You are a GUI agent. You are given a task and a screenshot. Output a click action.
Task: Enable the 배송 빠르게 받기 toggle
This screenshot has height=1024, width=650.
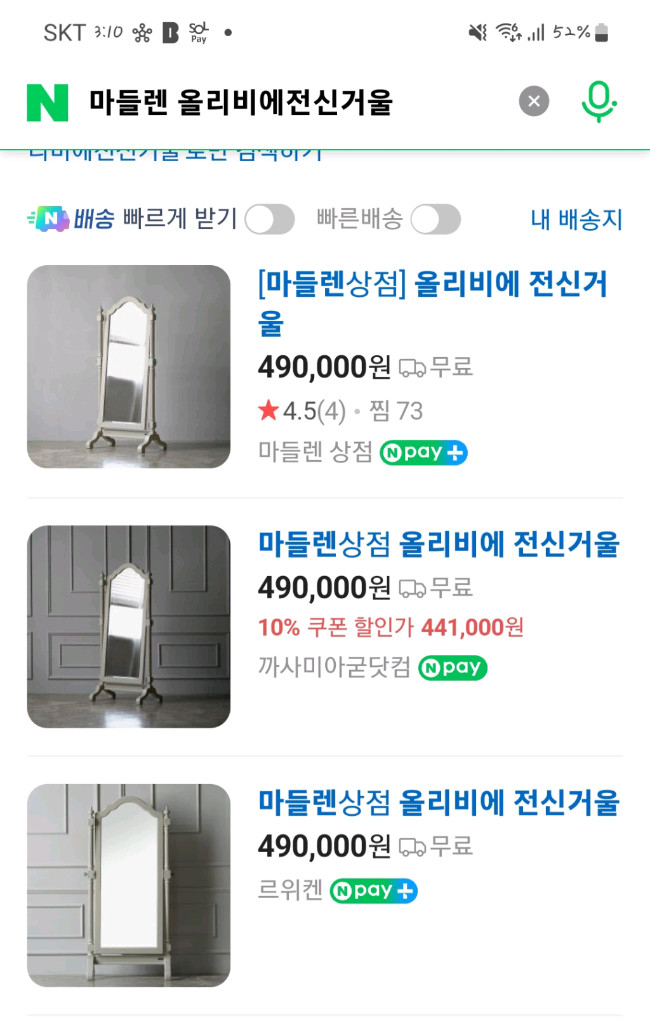coord(269,219)
